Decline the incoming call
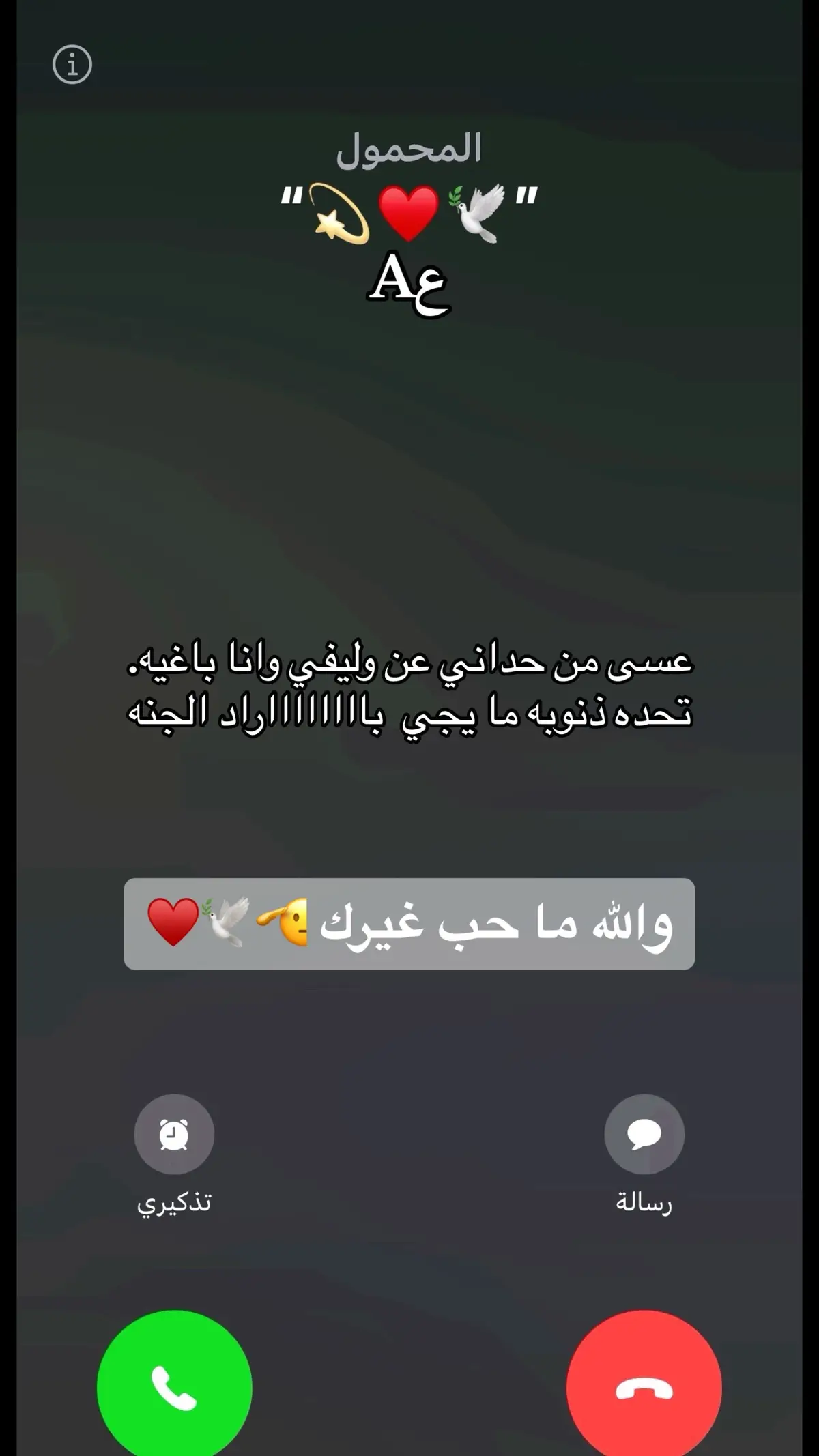The image size is (819, 1456). pos(644,1386)
